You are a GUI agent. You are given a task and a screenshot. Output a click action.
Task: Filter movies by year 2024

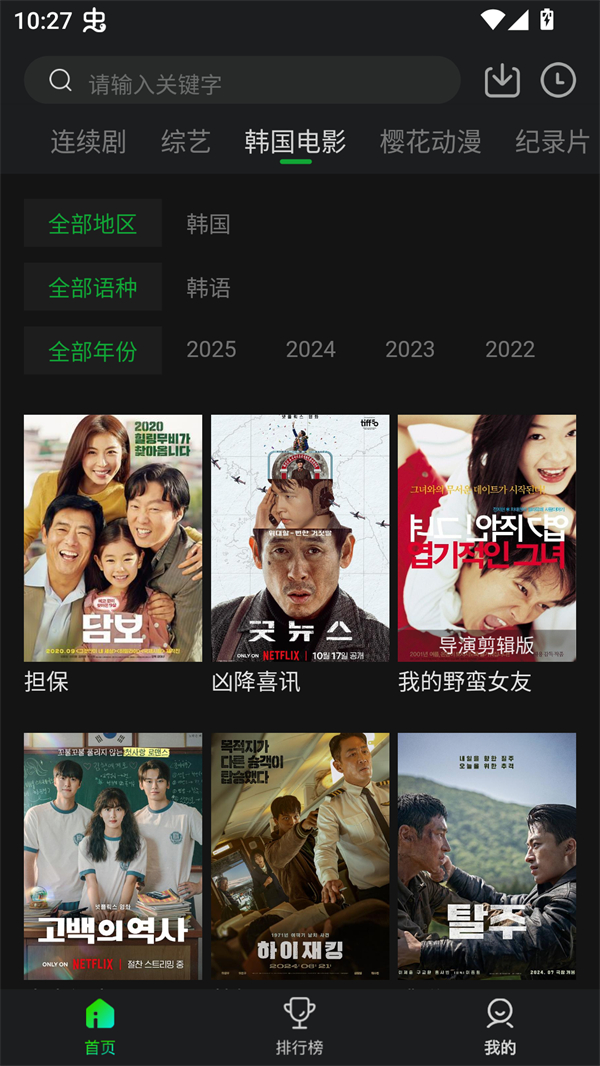310,349
